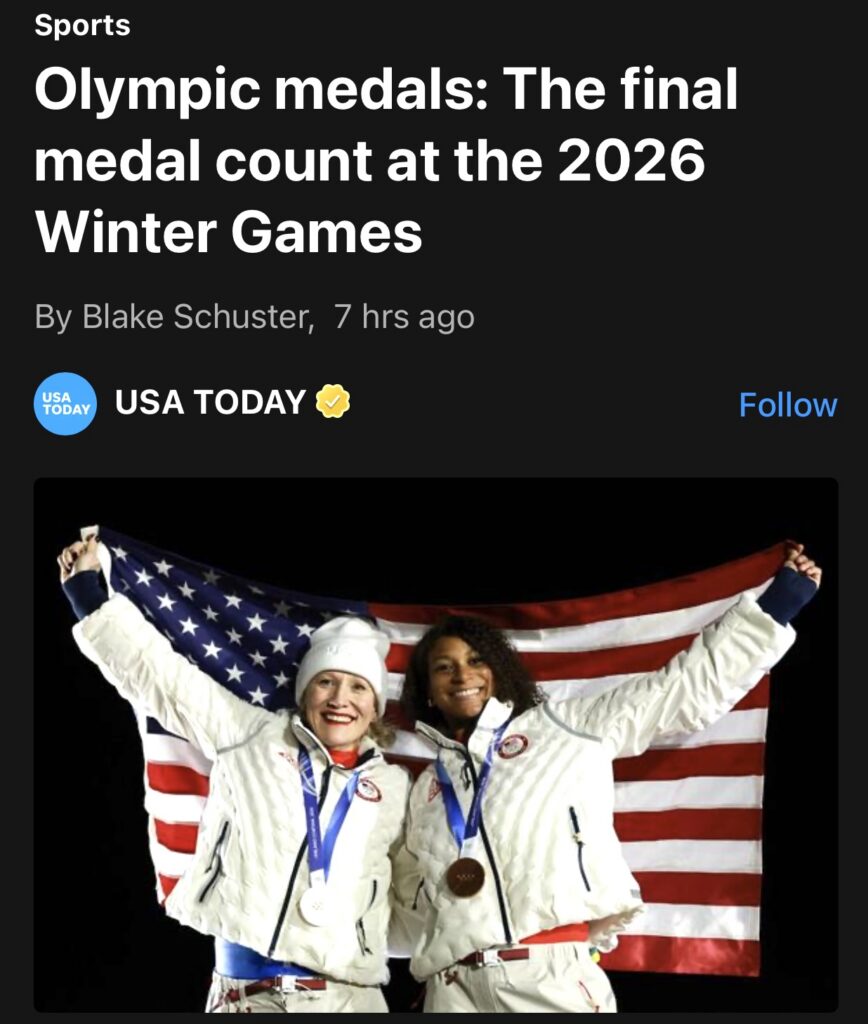The image size is (868, 1024).
Task: Open the Sports category label
Action: (x=82, y=26)
